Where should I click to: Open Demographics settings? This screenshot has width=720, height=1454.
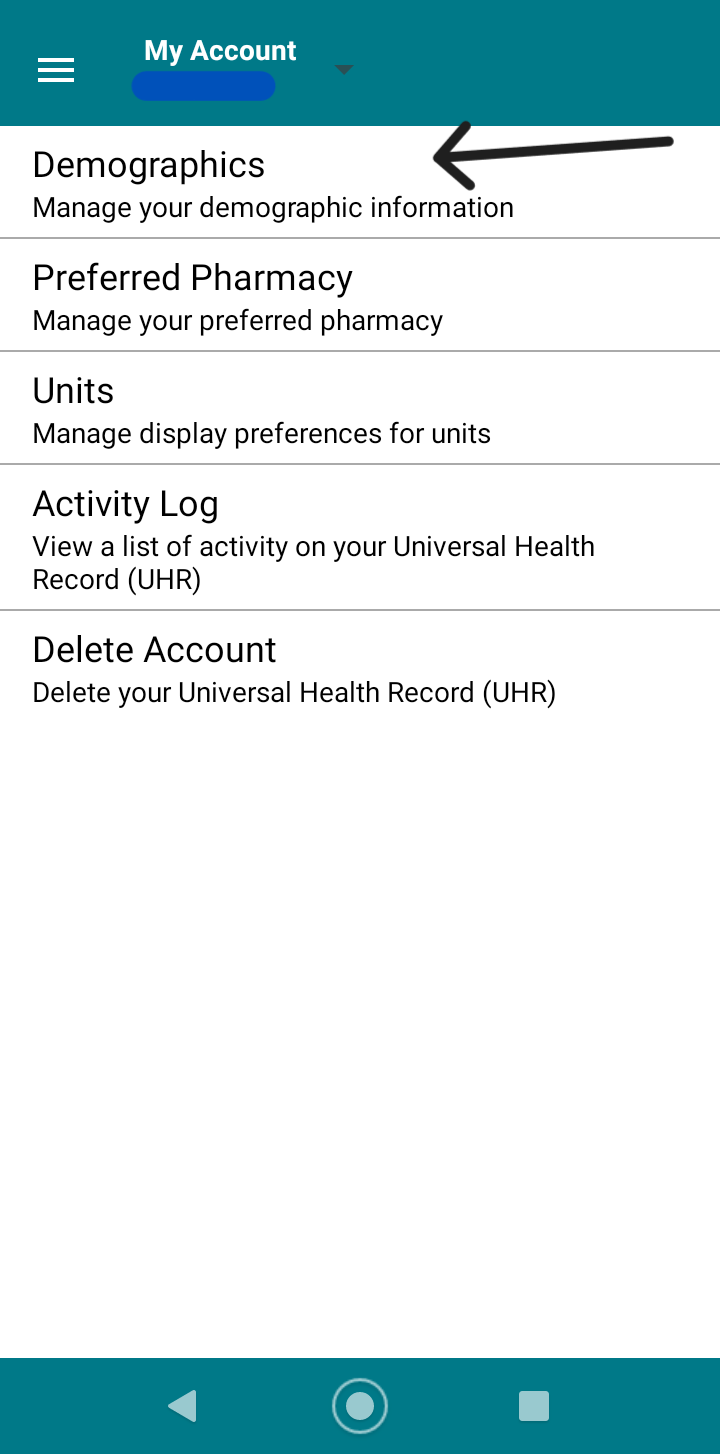(148, 165)
